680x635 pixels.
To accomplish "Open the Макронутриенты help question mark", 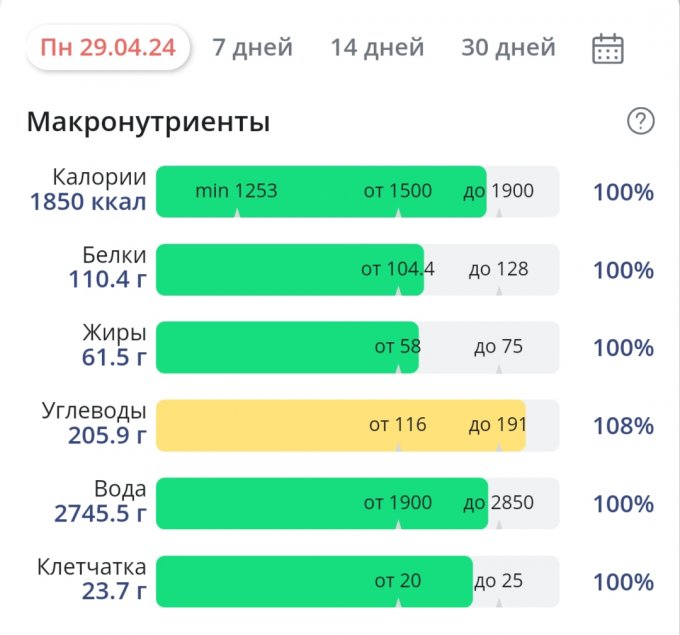I will (x=640, y=122).
